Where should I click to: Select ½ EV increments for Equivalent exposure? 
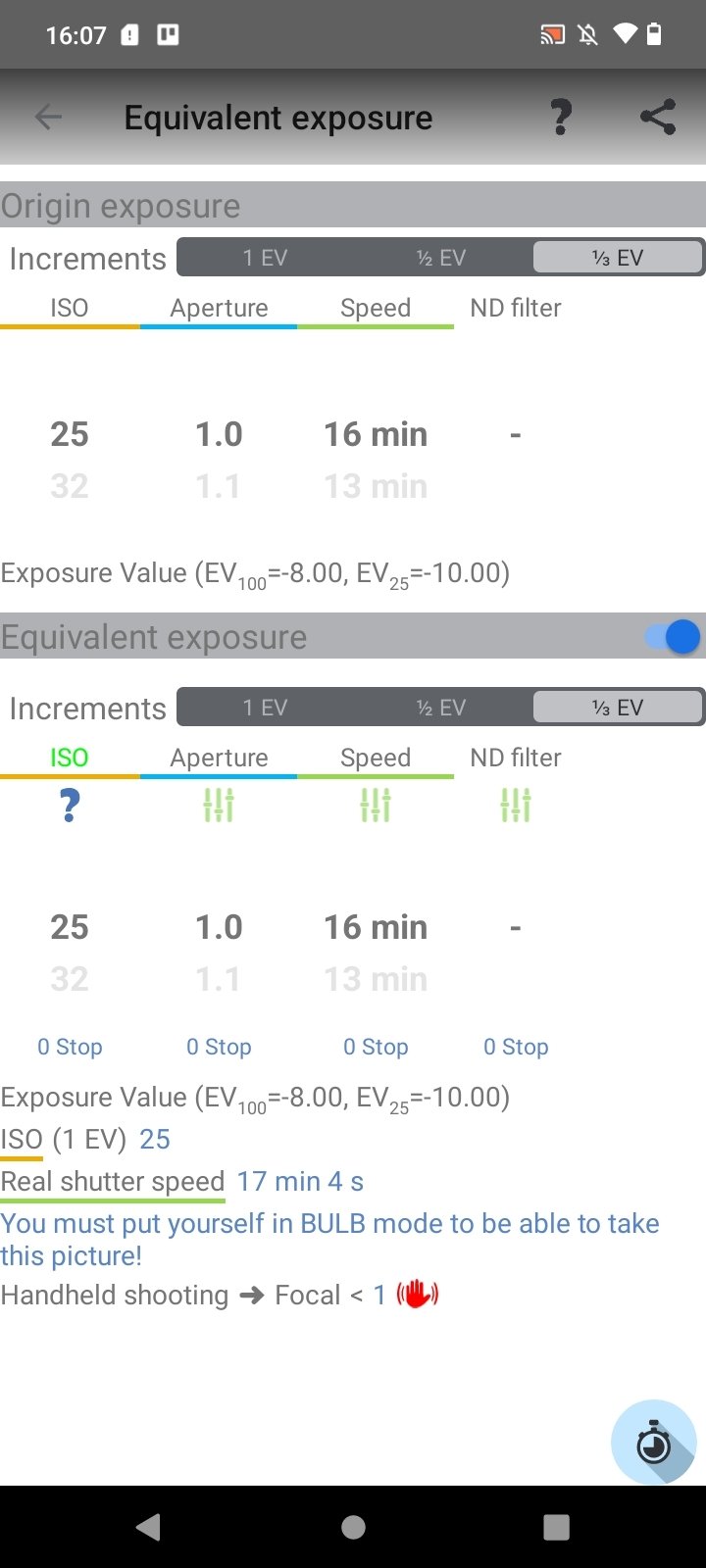441,708
